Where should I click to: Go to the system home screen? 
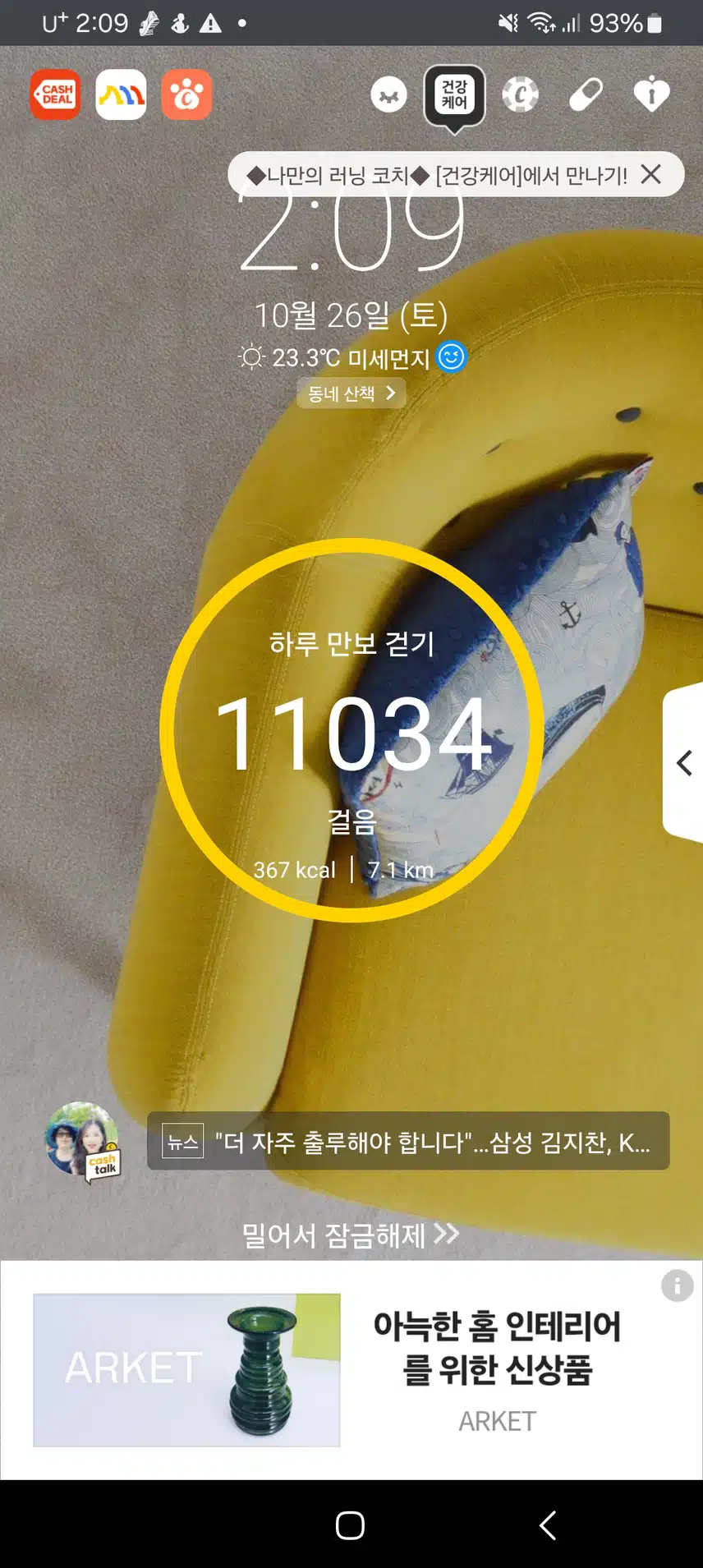click(x=350, y=1525)
